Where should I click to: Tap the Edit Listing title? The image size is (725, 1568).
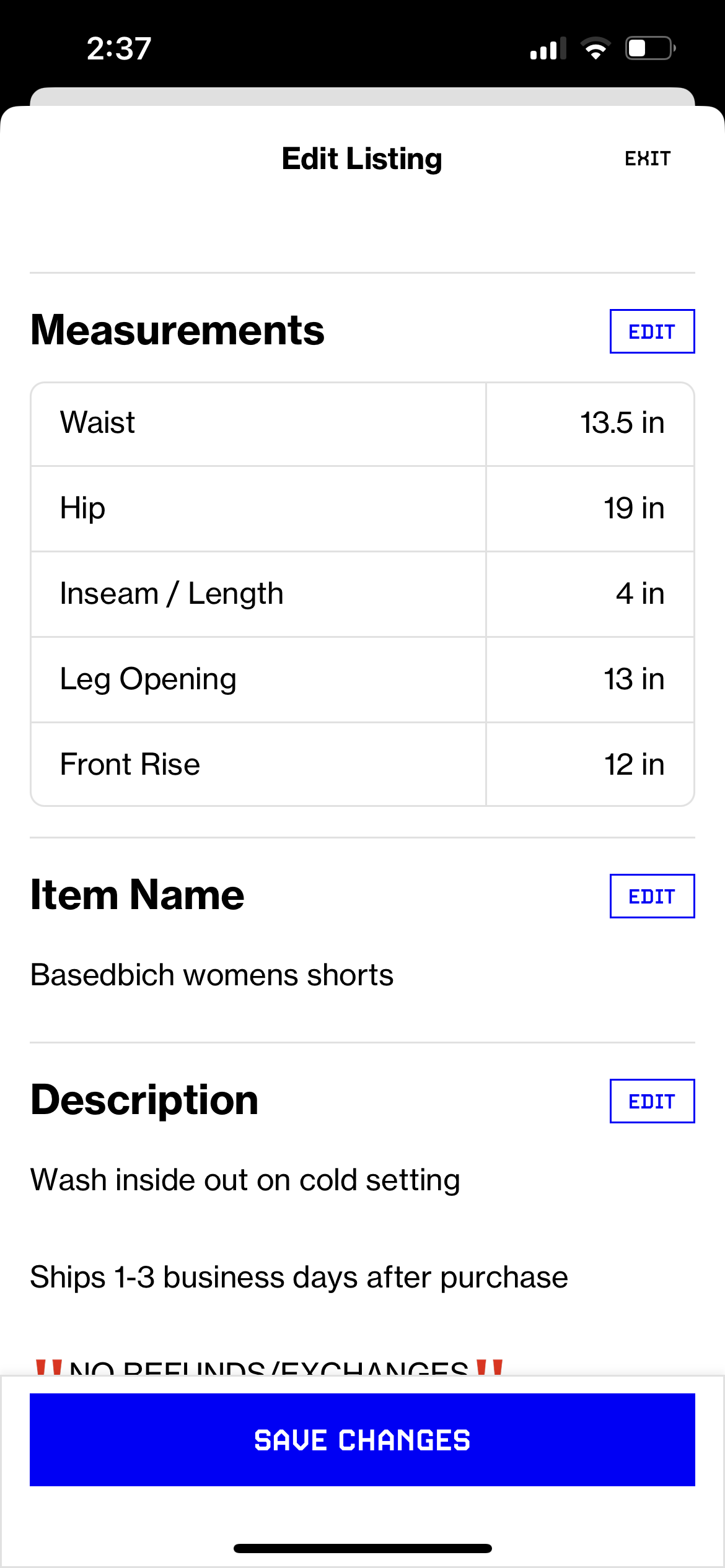coord(362,159)
